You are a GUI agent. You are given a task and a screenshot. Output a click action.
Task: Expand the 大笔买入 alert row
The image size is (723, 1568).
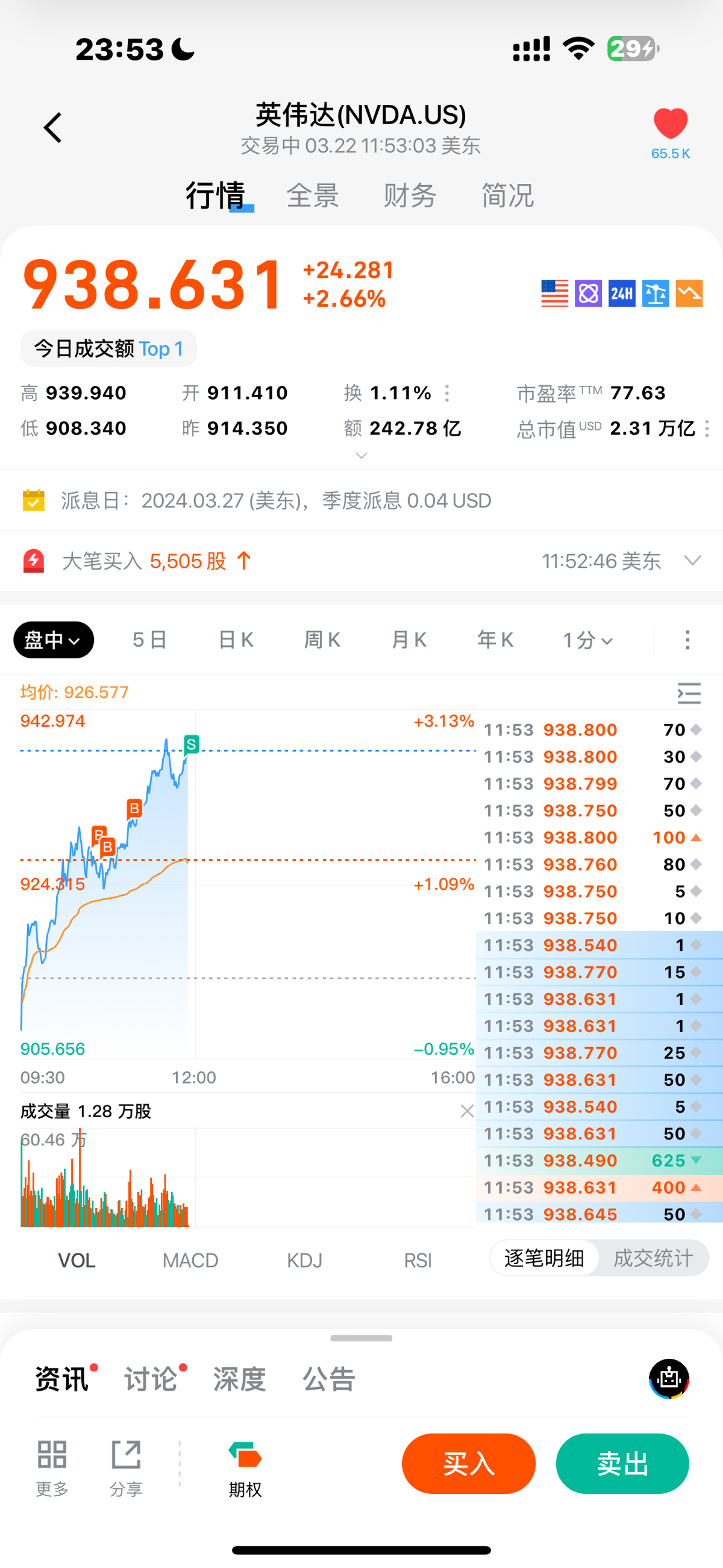[x=692, y=561]
